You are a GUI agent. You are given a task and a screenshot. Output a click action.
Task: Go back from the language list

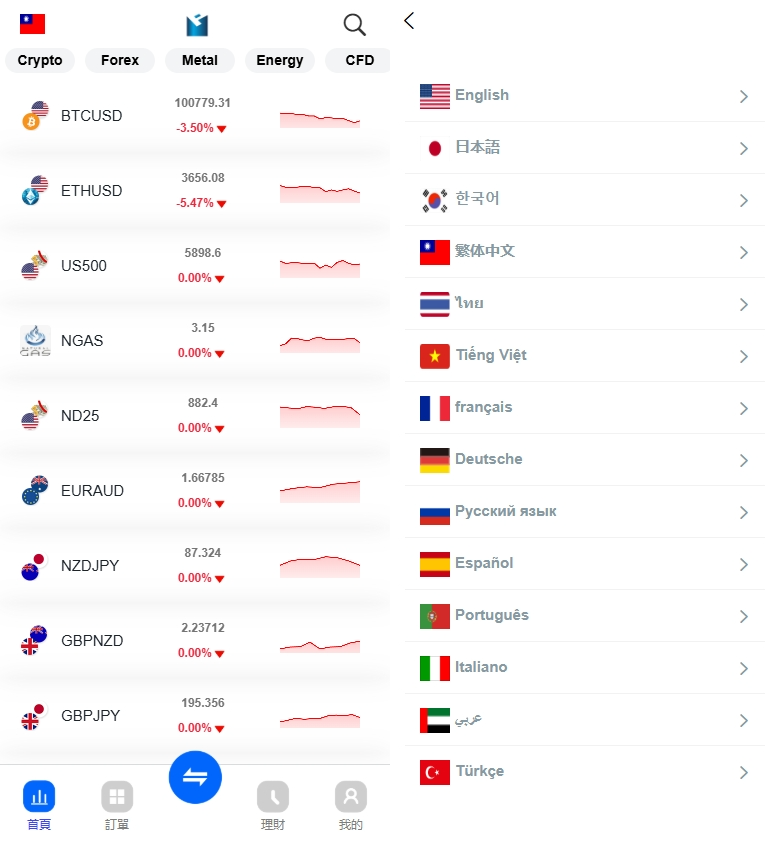coord(409,20)
